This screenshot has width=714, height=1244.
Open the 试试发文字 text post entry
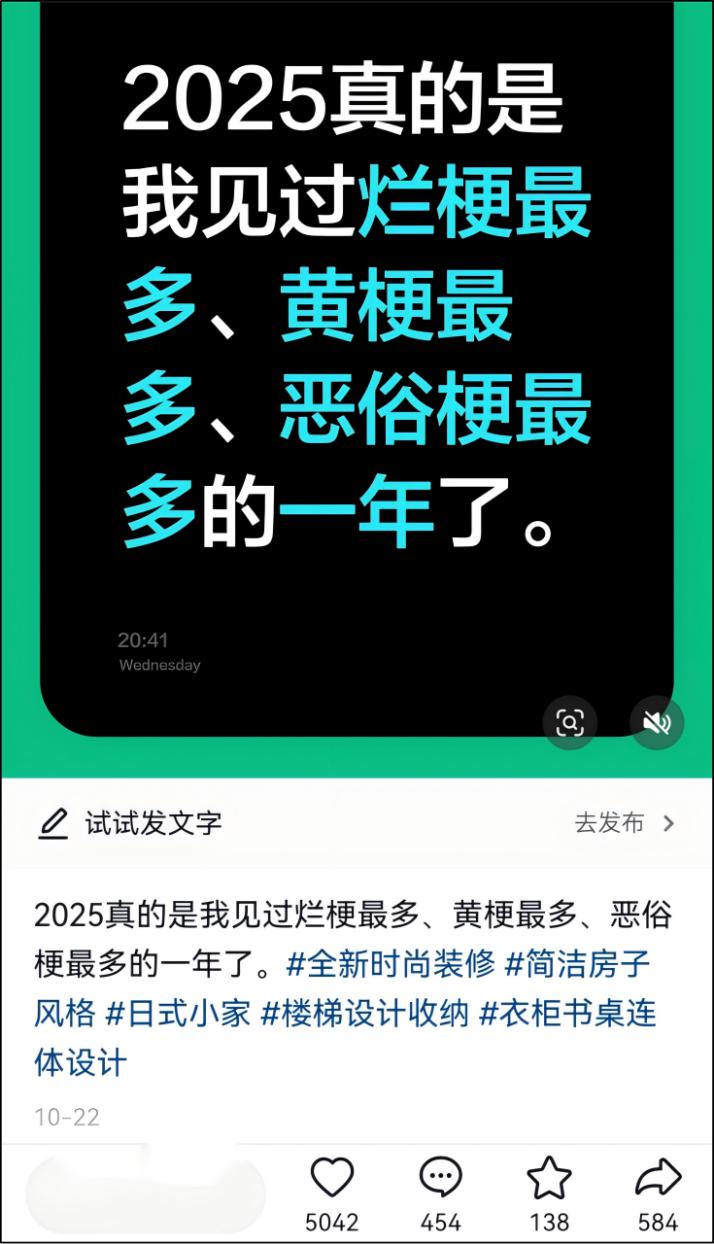130,824
